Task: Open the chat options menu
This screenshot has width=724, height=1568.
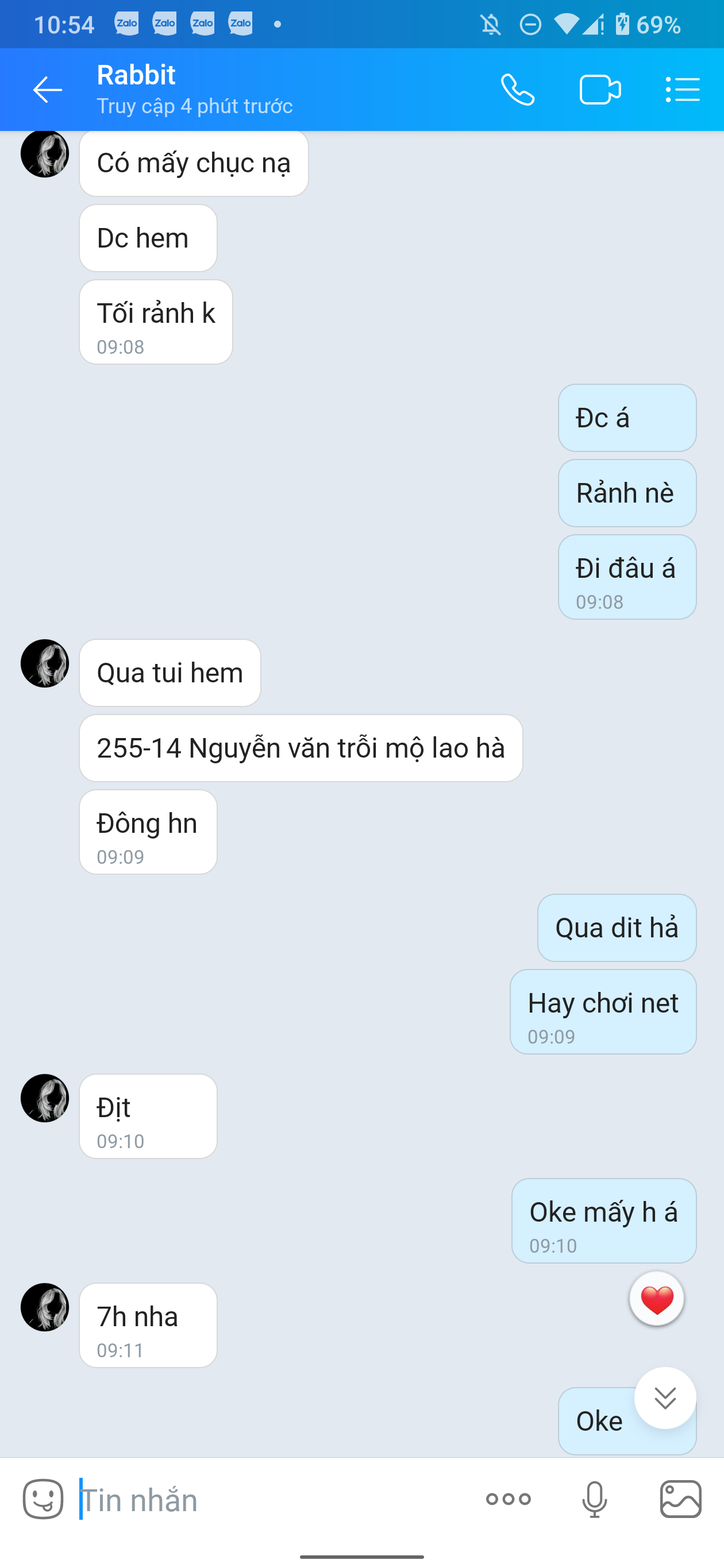Action: [x=682, y=90]
